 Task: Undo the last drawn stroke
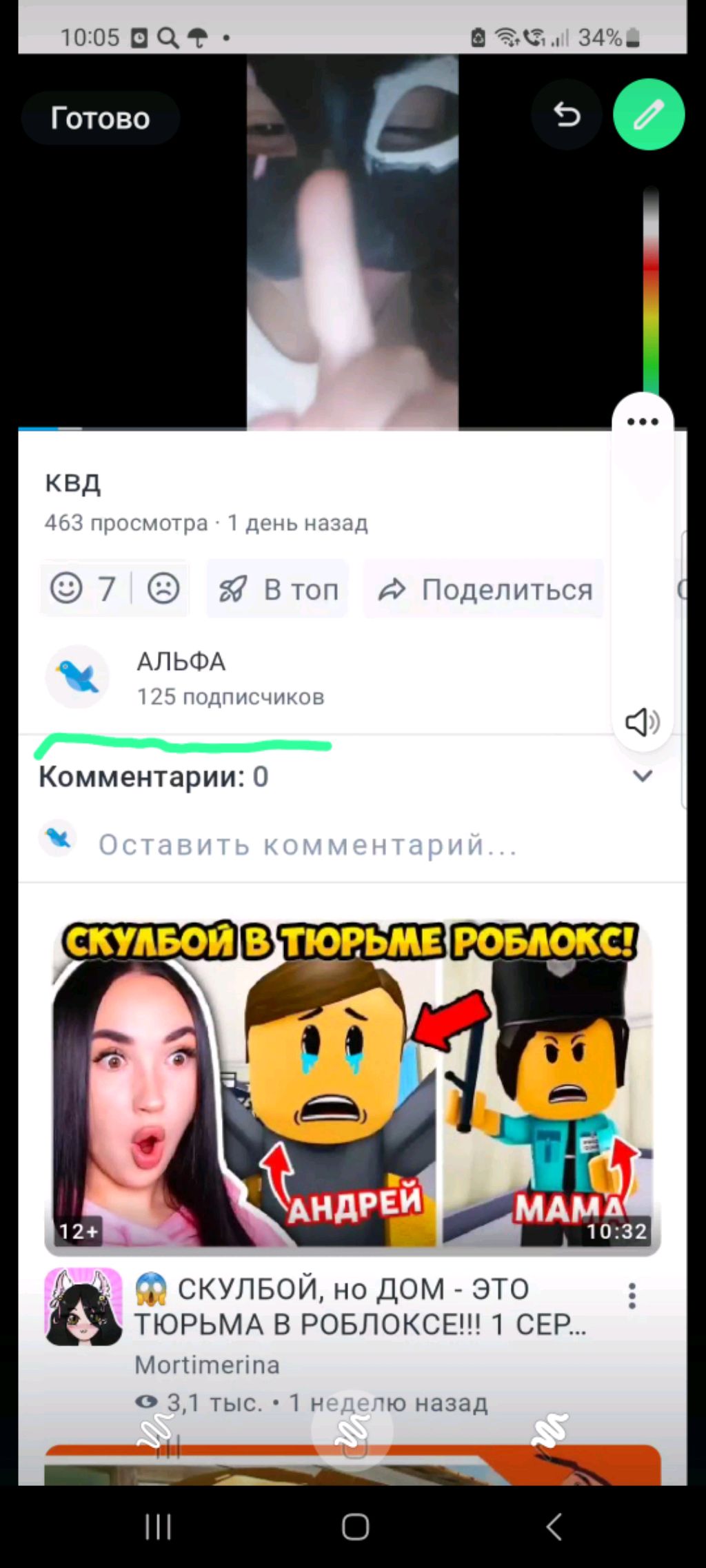coord(567,115)
